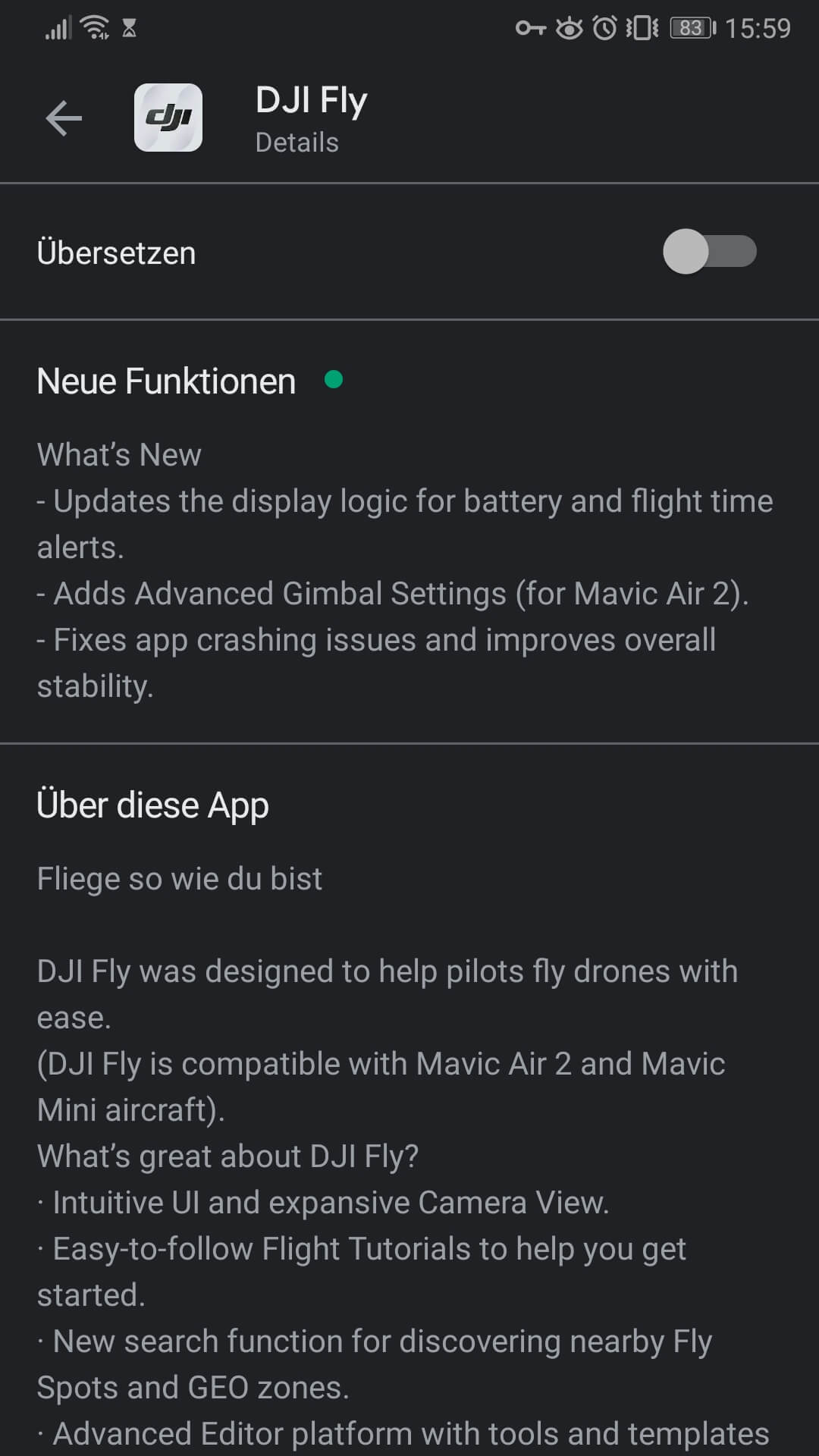Enable the Übersetzen switch
The height and width of the screenshot is (1456, 819).
(710, 252)
